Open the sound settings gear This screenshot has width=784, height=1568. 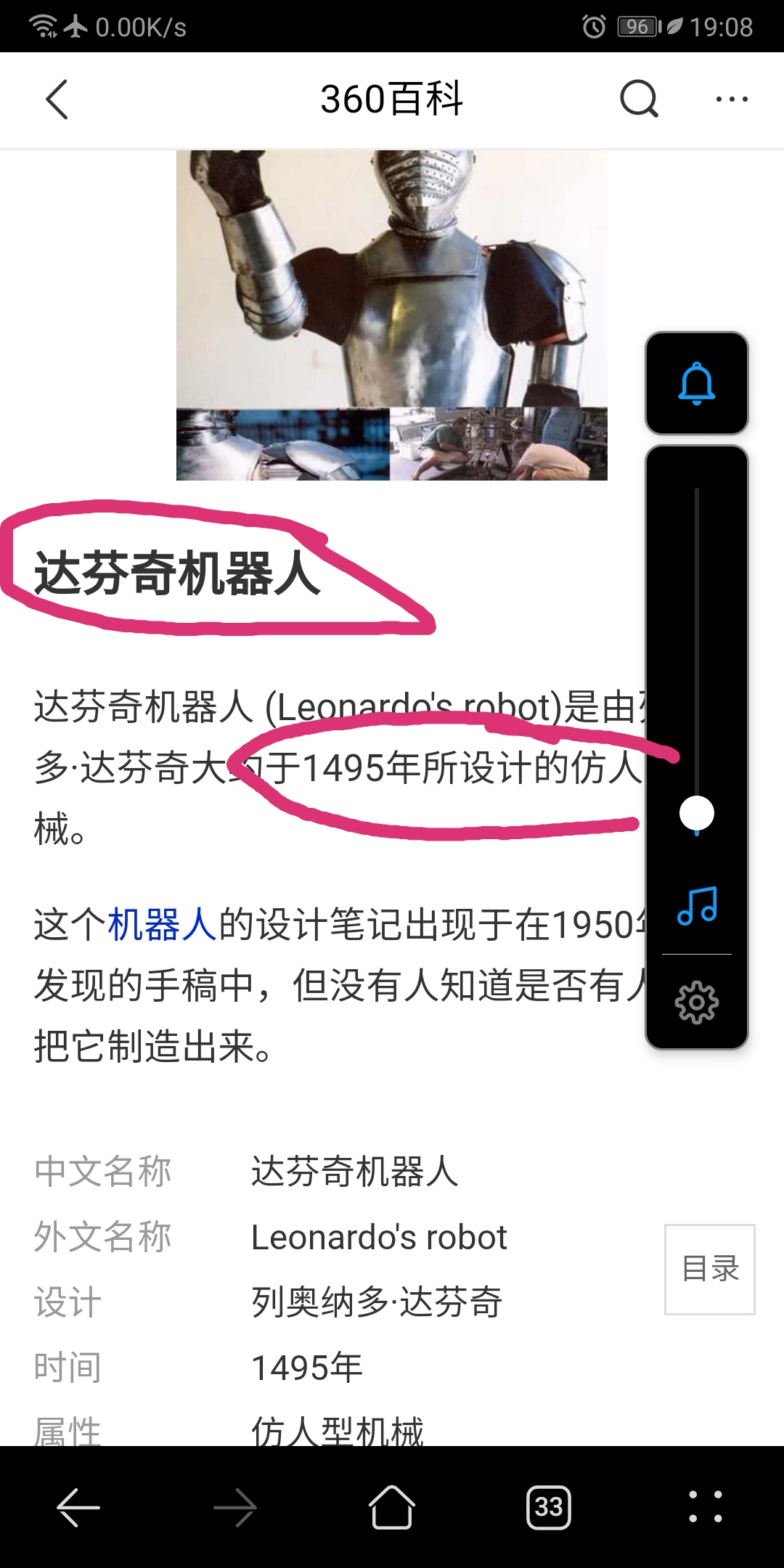(x=697, y=1003)
